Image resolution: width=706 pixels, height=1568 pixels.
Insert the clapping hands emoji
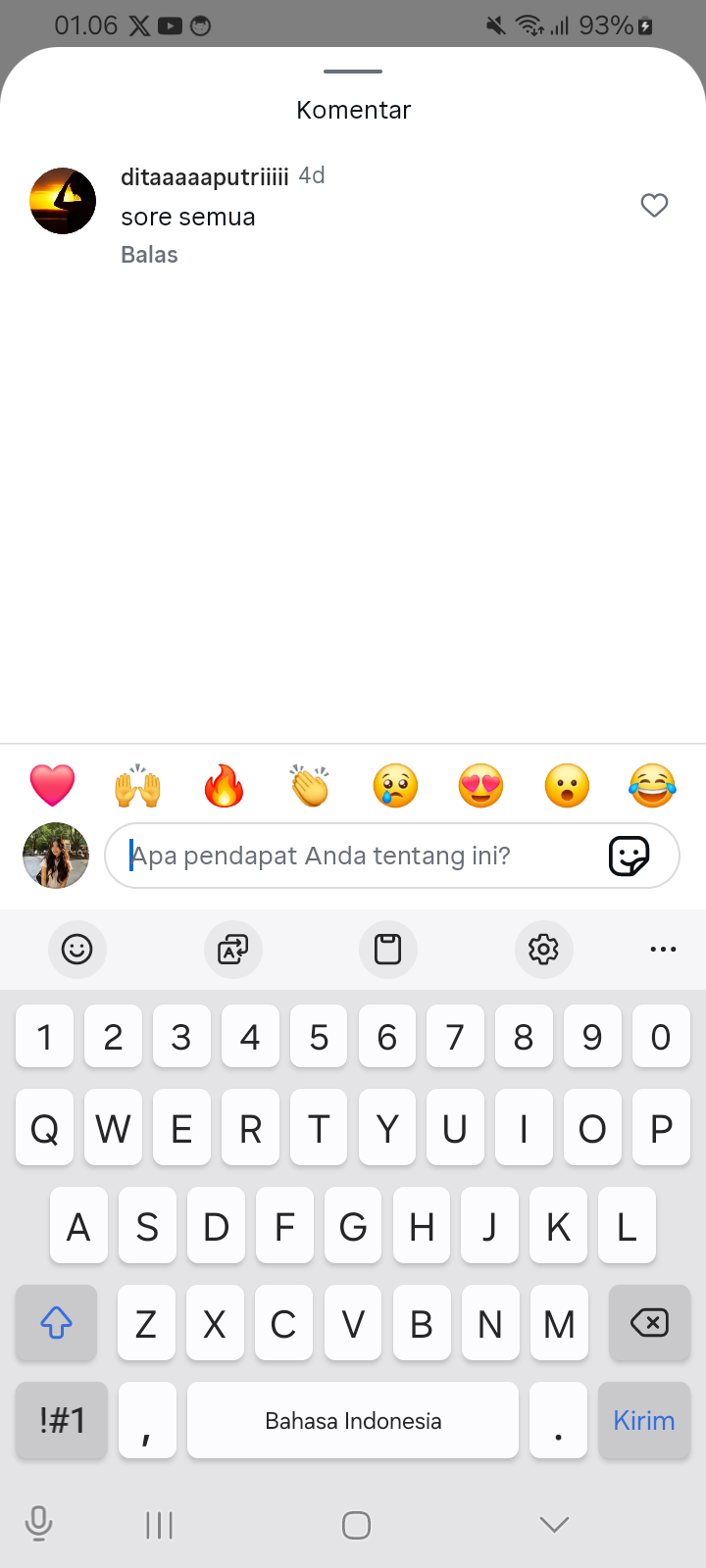tap(310, 786)
